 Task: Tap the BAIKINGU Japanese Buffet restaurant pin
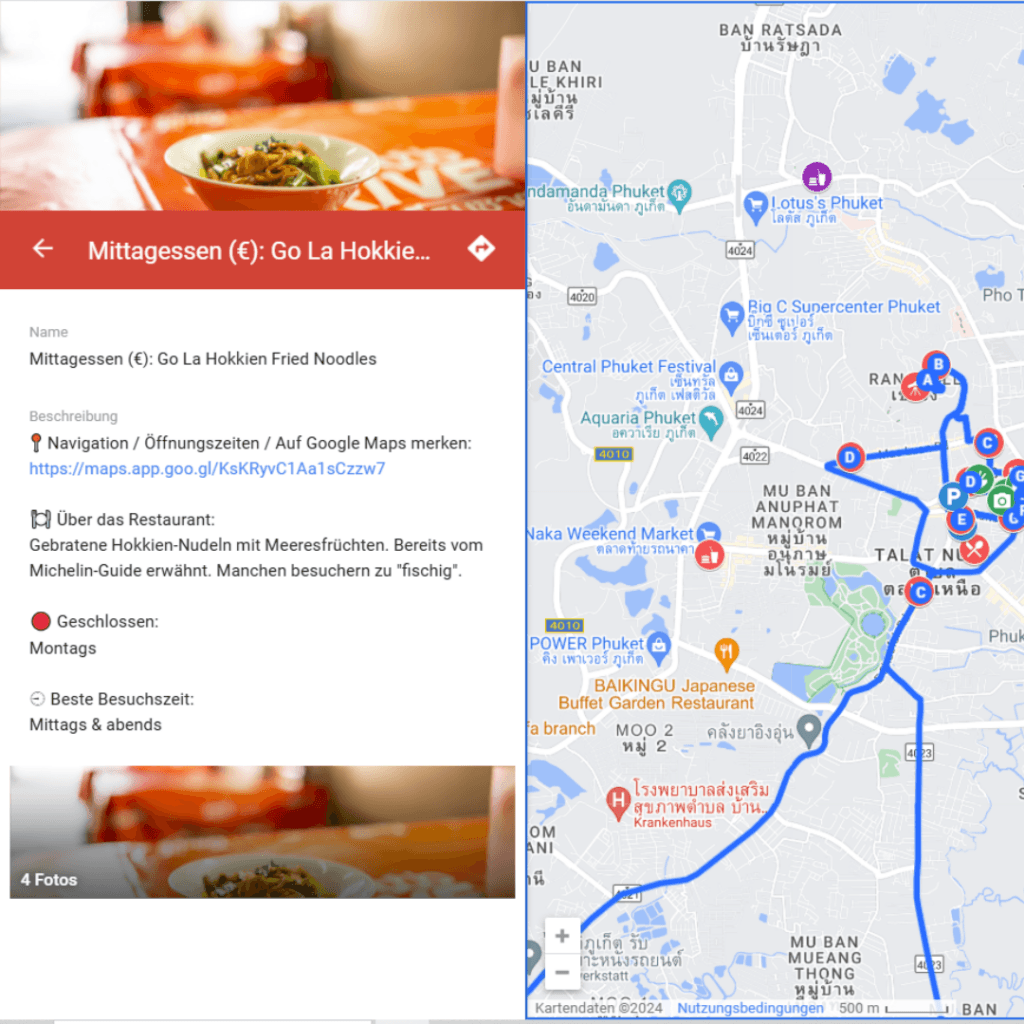(x=727, y=655)
